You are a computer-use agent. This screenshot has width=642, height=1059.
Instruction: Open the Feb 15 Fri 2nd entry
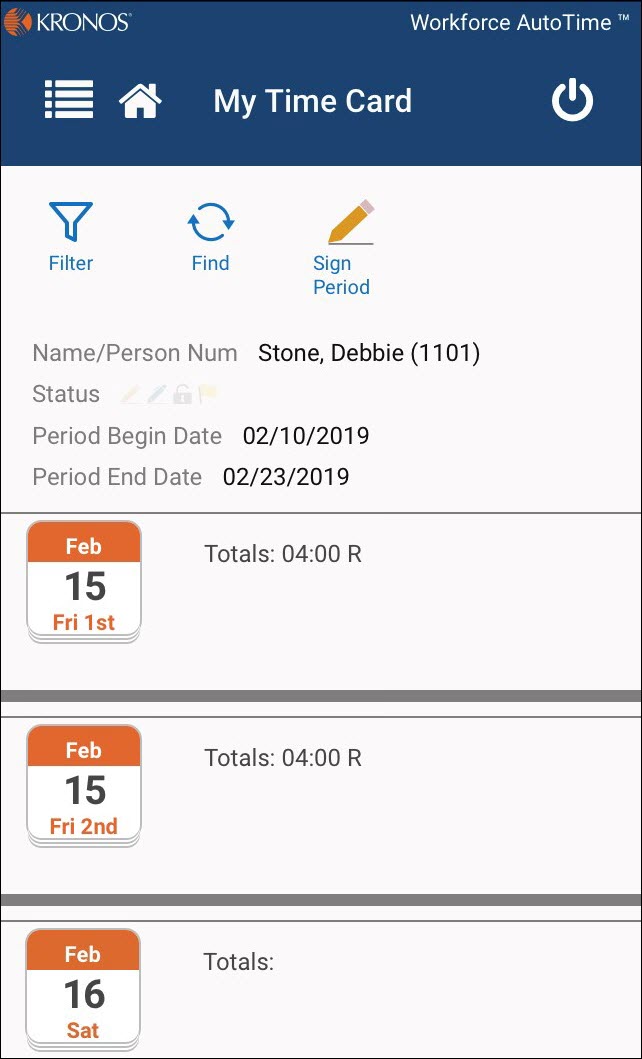[84, 786]
